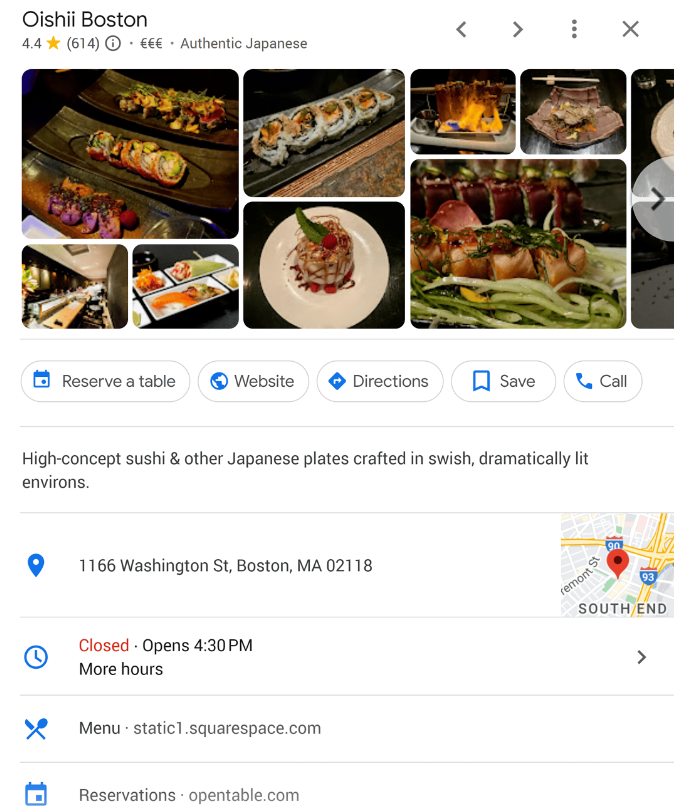Get Directions to Oishii Boston

coord(379,381)
